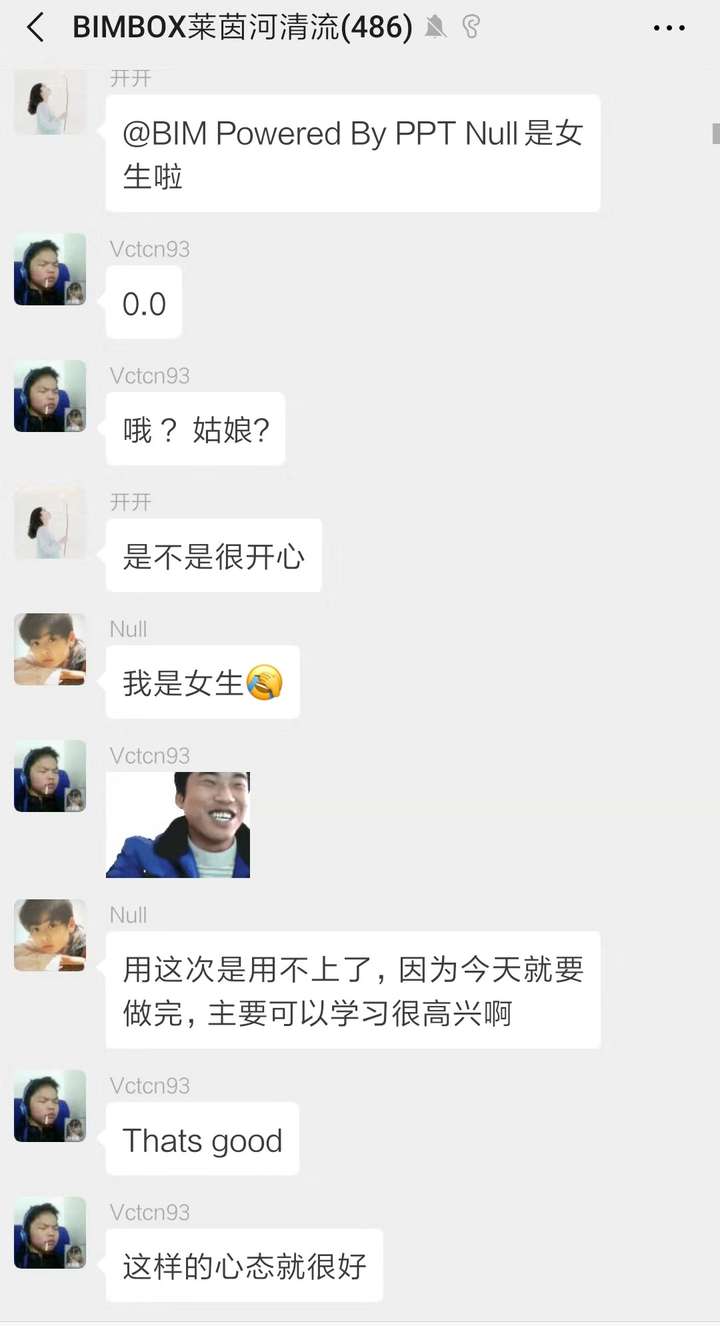Open the group chat overflow menu

(669, 28)
